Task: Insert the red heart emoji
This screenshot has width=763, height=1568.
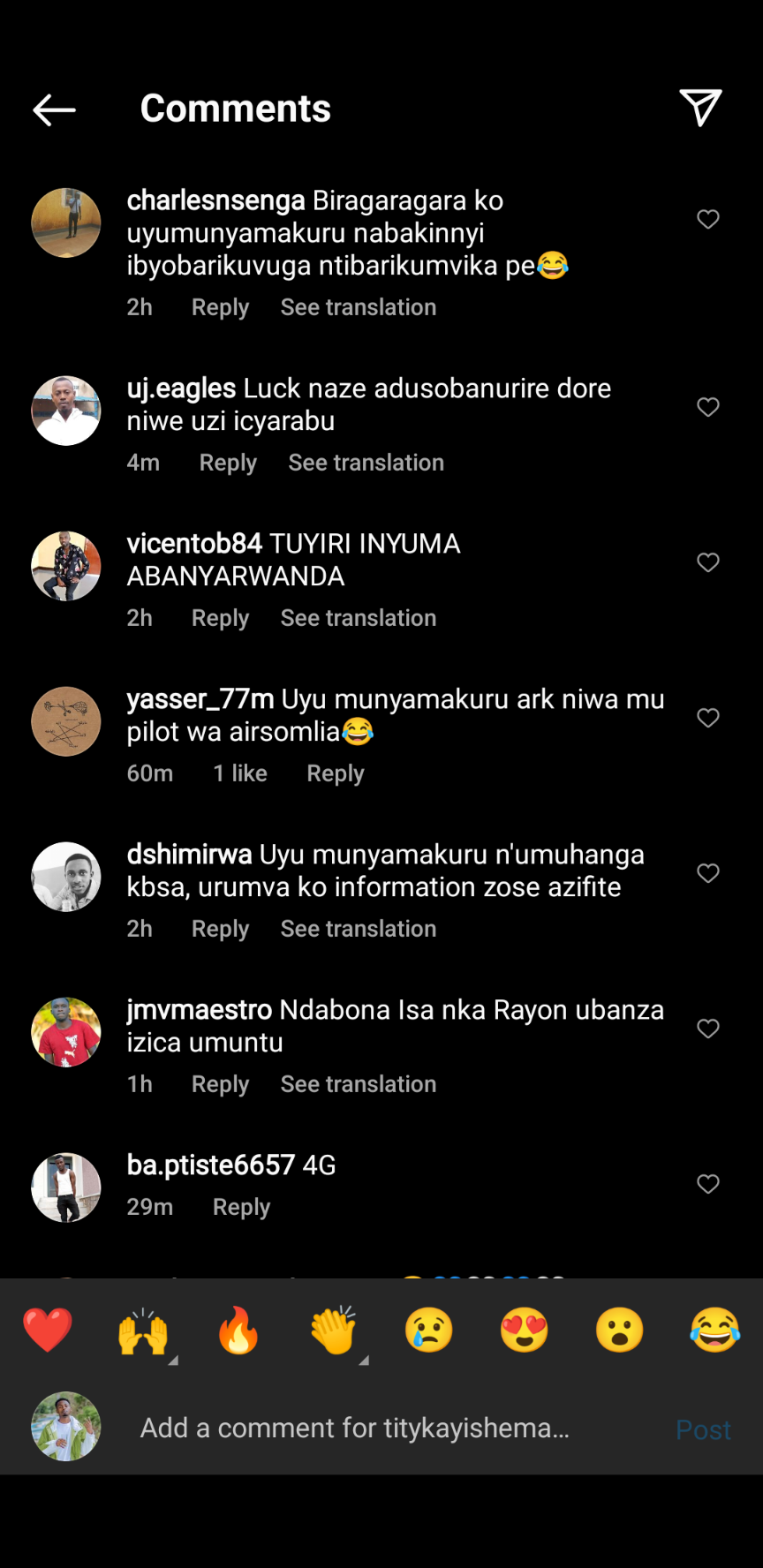Action: [48, 1331]
